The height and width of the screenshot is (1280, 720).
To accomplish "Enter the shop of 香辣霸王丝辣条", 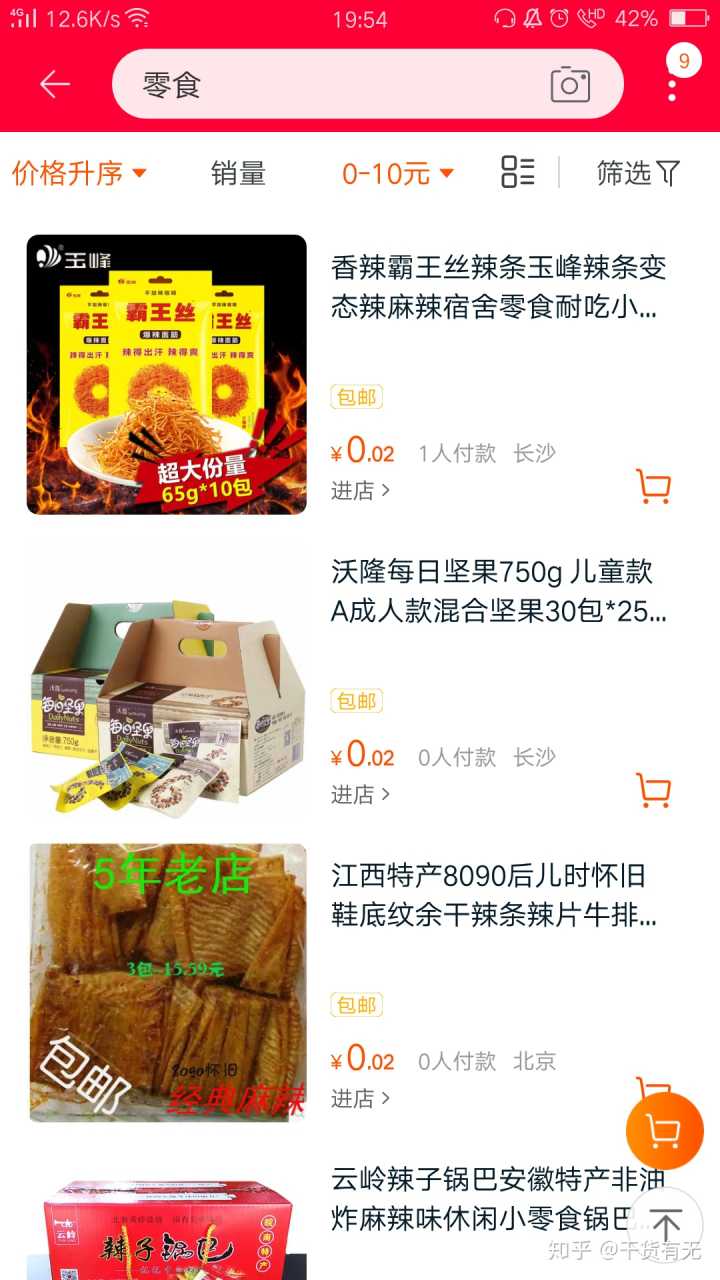I will point(360,490).
